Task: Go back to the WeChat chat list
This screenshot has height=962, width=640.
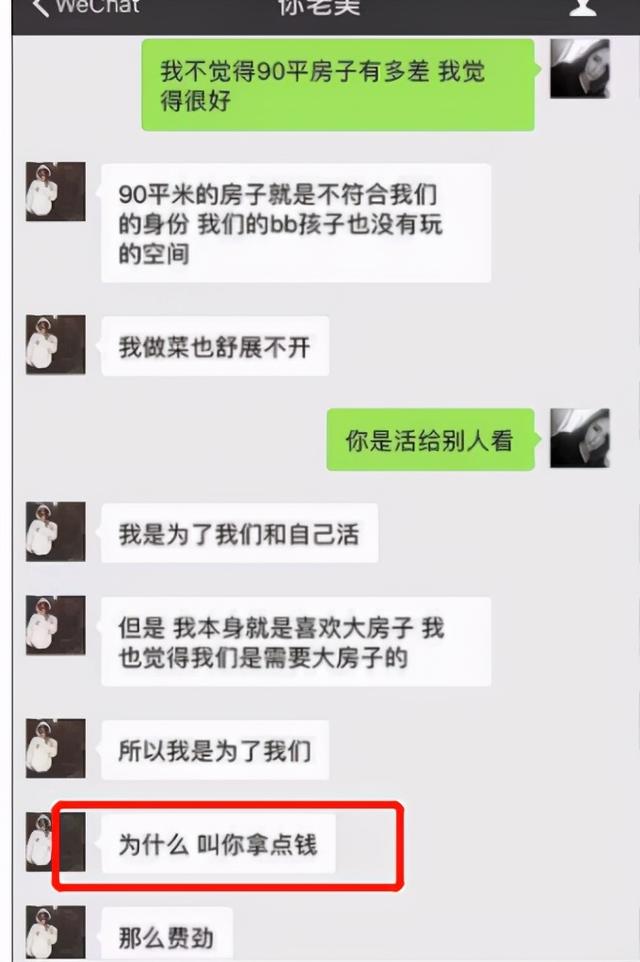Action: point(80,8)
